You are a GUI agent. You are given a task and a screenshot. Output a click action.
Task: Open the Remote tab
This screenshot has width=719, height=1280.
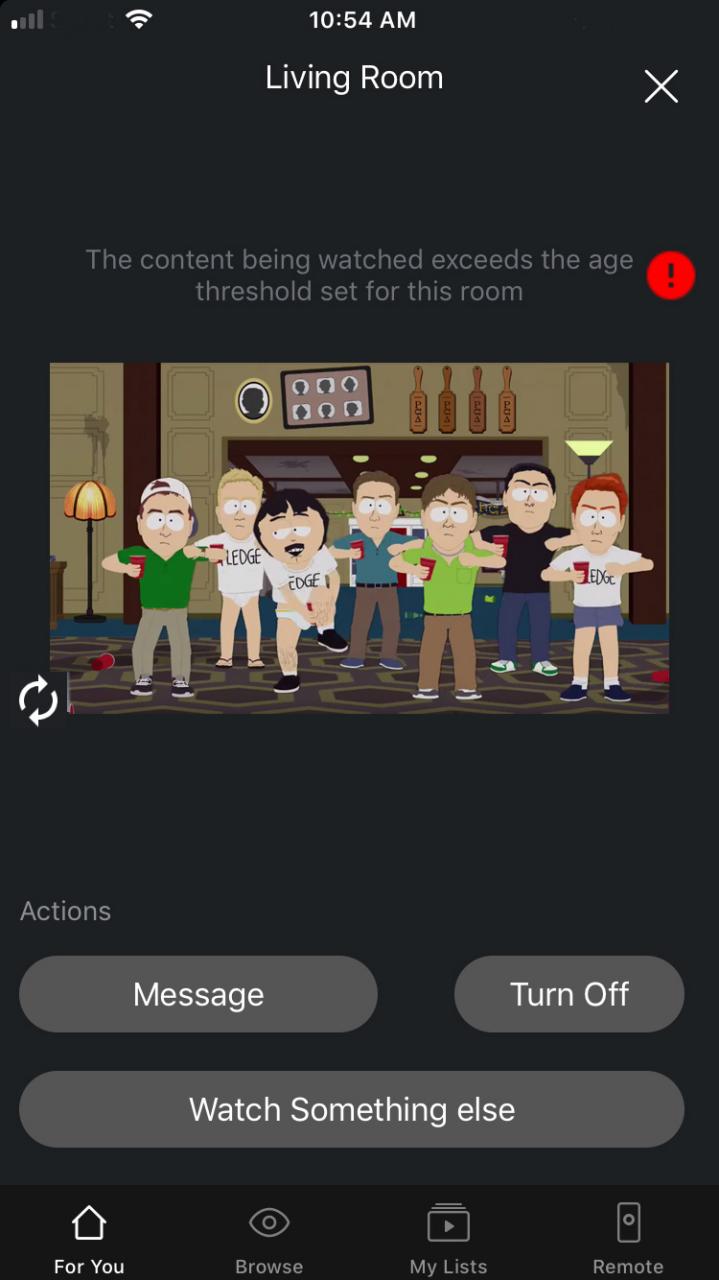coord(628,1237)
